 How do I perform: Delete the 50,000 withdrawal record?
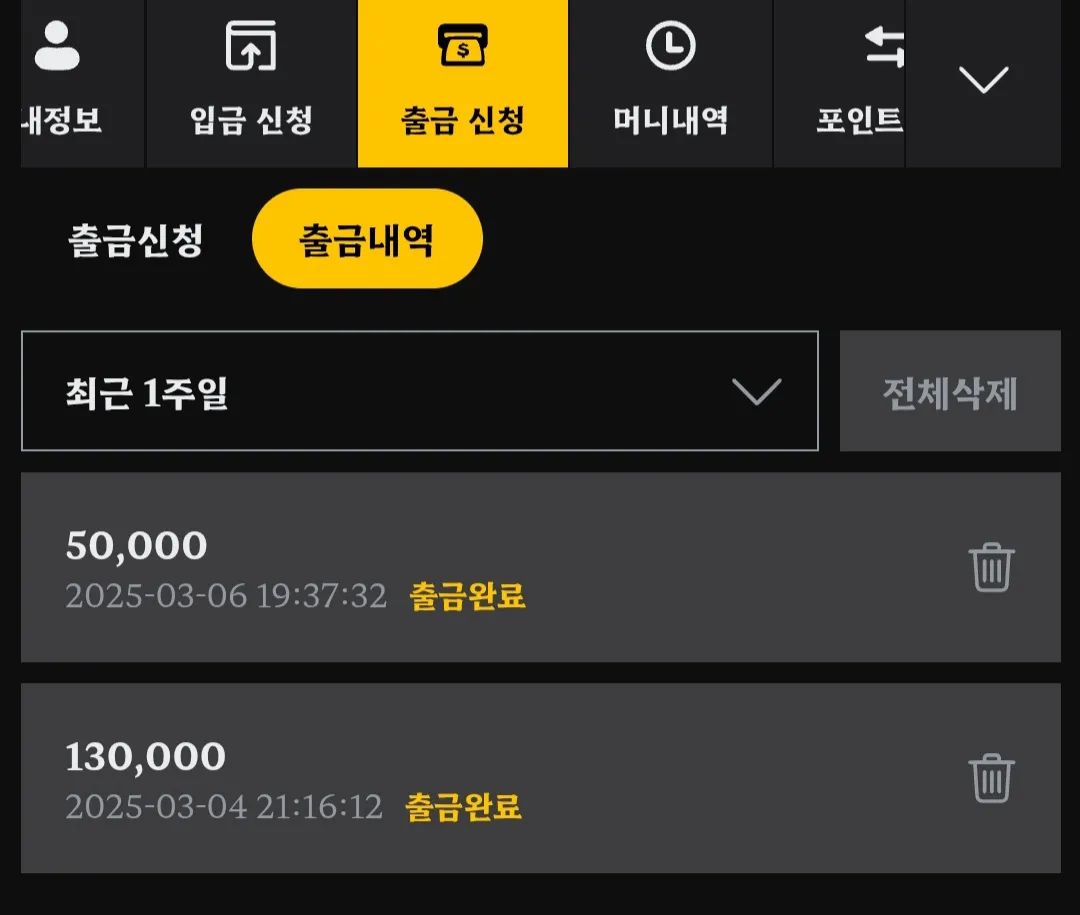pos(992,567)
